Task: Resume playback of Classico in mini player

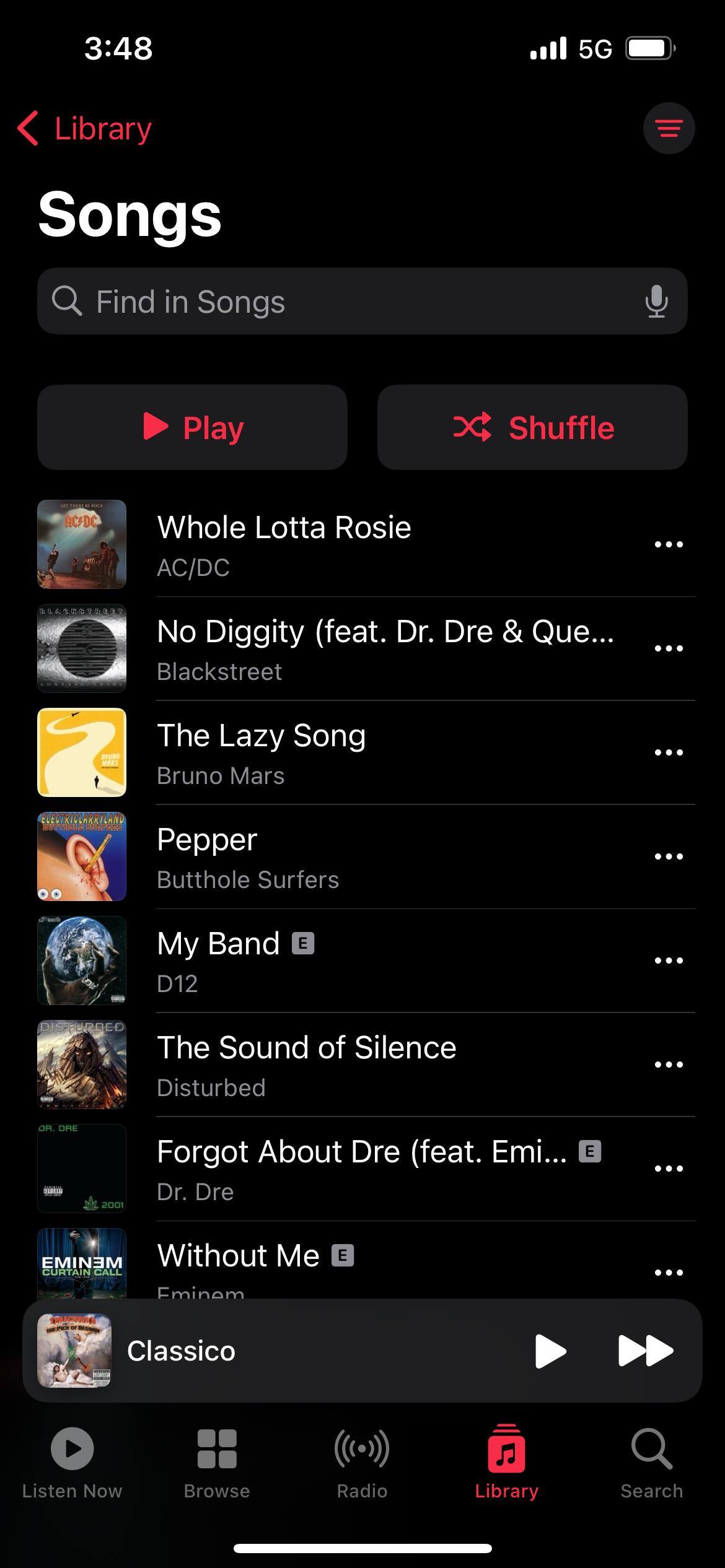Action: tap(550, 1351)
